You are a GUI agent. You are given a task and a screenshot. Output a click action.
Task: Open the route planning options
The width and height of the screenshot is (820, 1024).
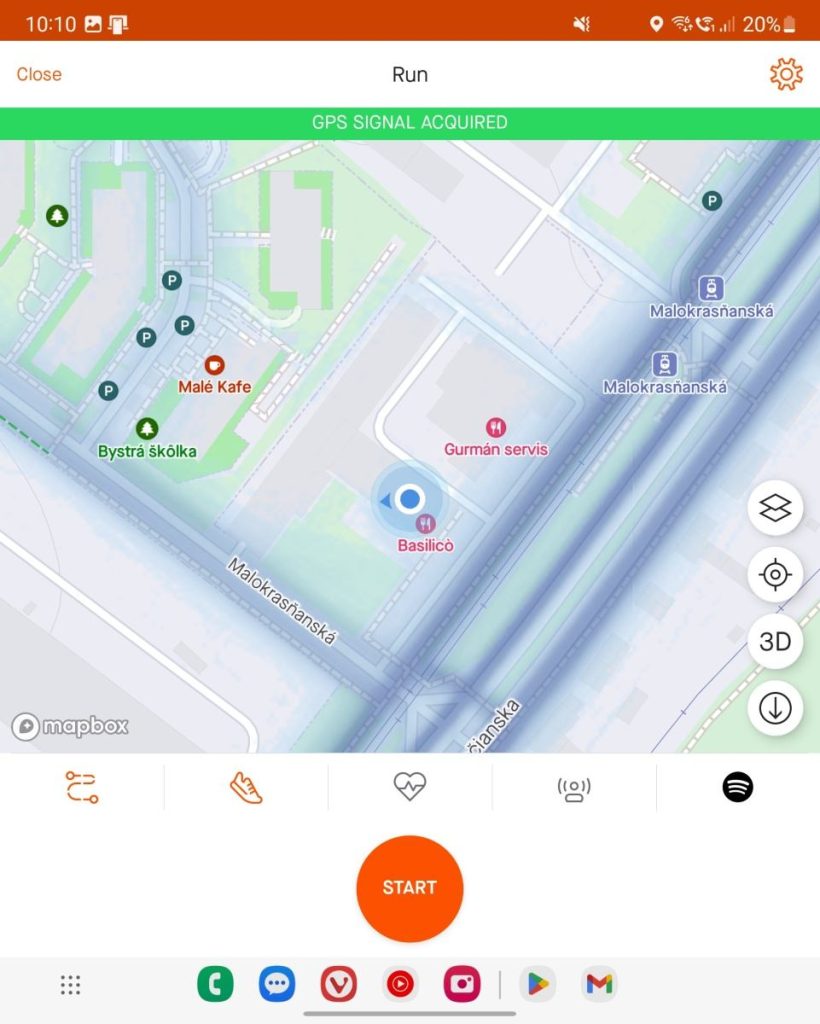click(x=82, y=787)
